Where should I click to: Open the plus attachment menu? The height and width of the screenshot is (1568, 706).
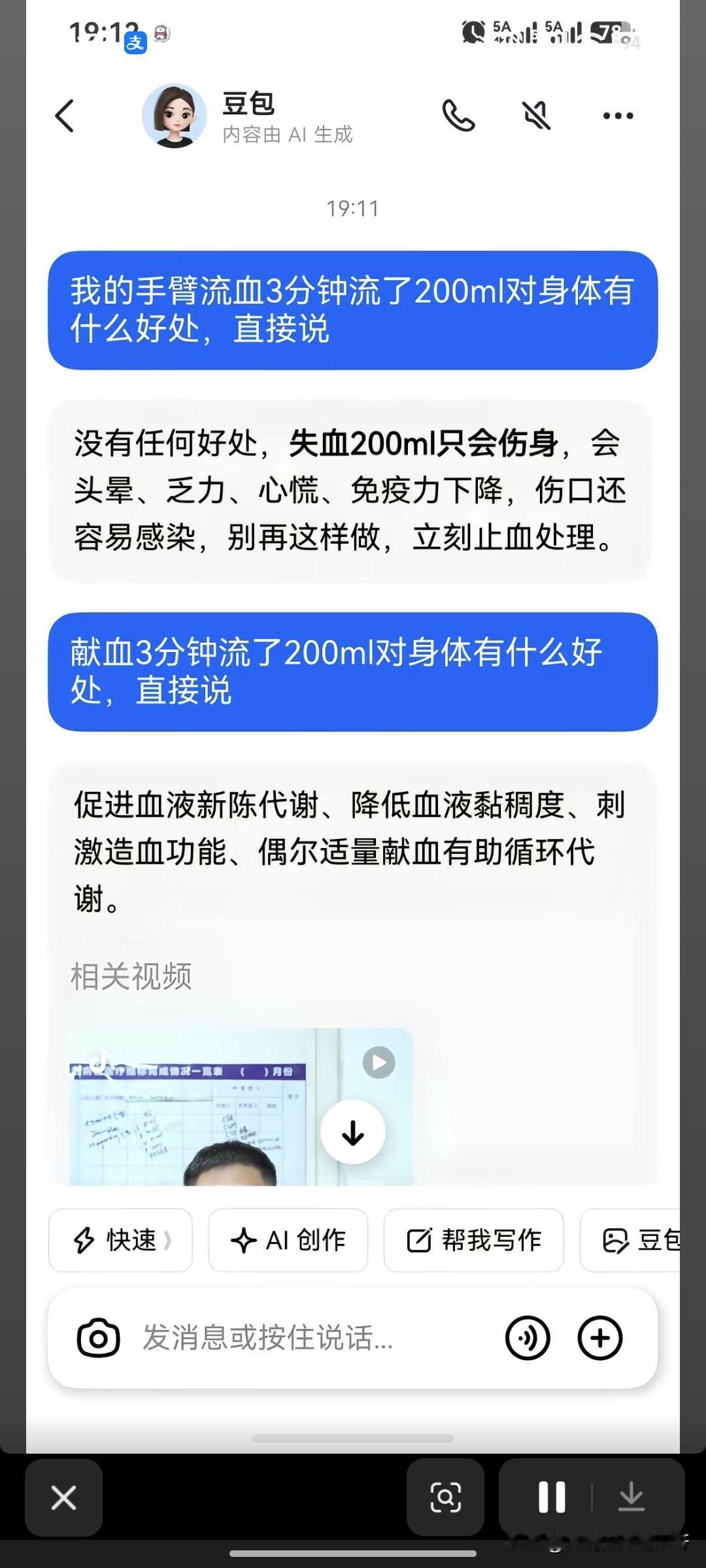599,1337
